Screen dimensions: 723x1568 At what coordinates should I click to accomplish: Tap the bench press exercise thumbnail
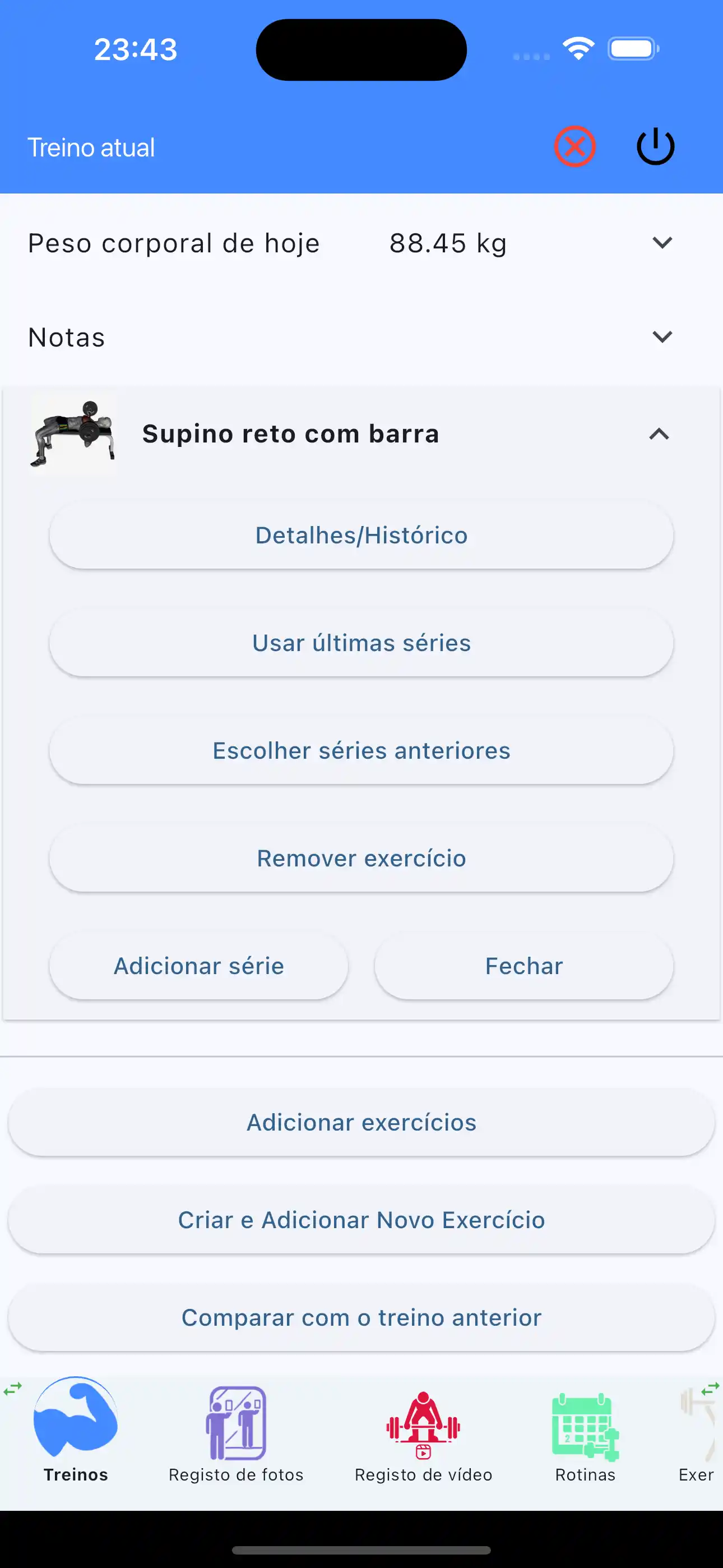72,433
